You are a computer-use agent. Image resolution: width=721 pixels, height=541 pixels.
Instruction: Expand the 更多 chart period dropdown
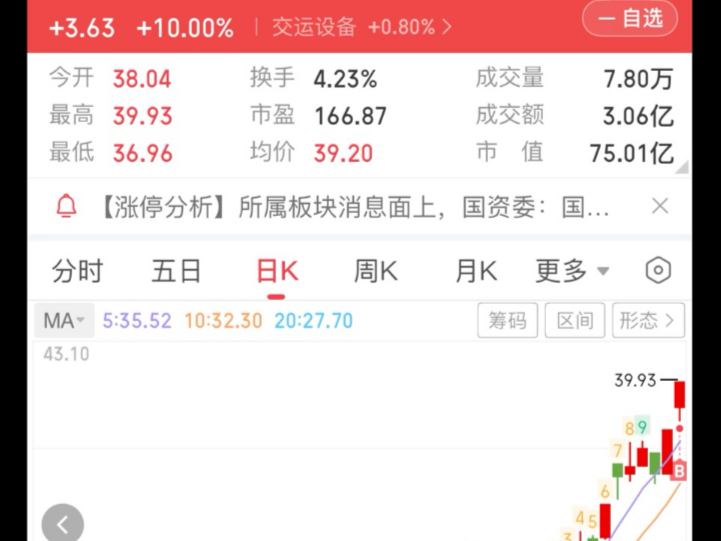click(x=572, y=271)
